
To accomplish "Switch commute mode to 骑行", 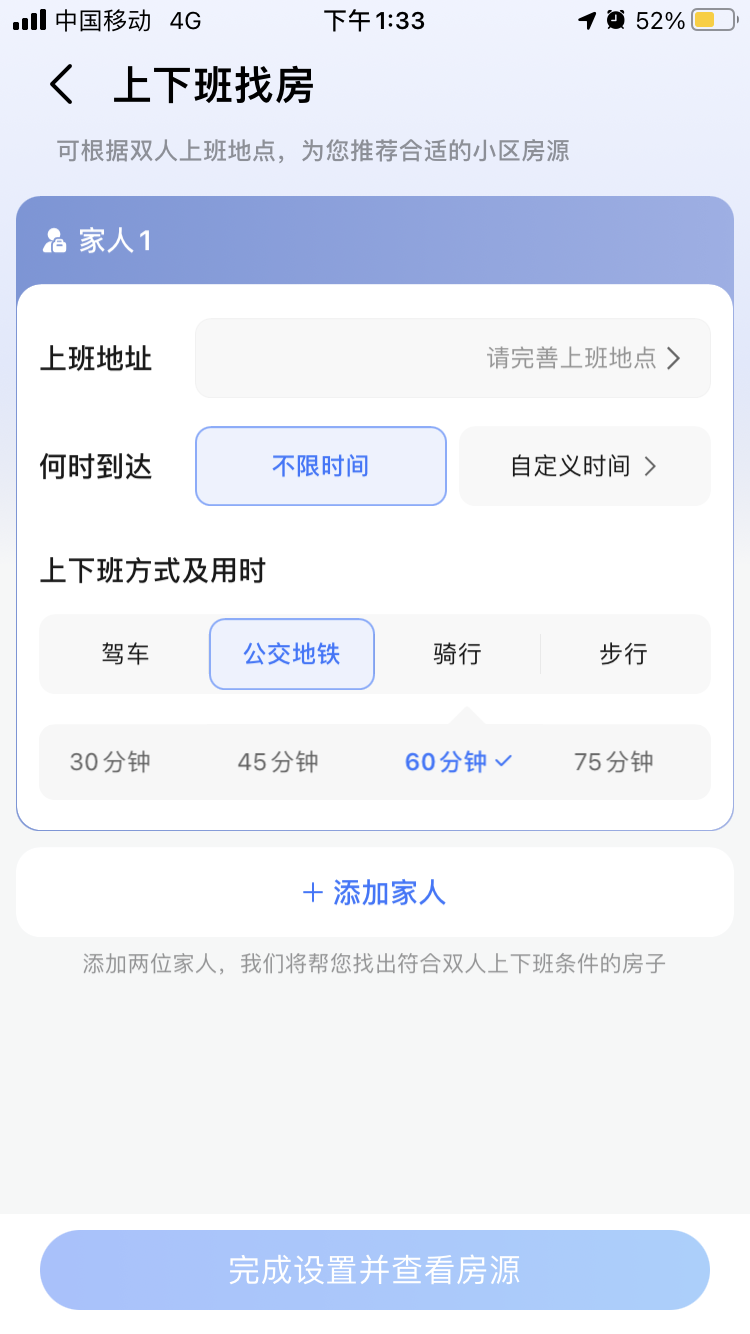I will coord(457,655).
